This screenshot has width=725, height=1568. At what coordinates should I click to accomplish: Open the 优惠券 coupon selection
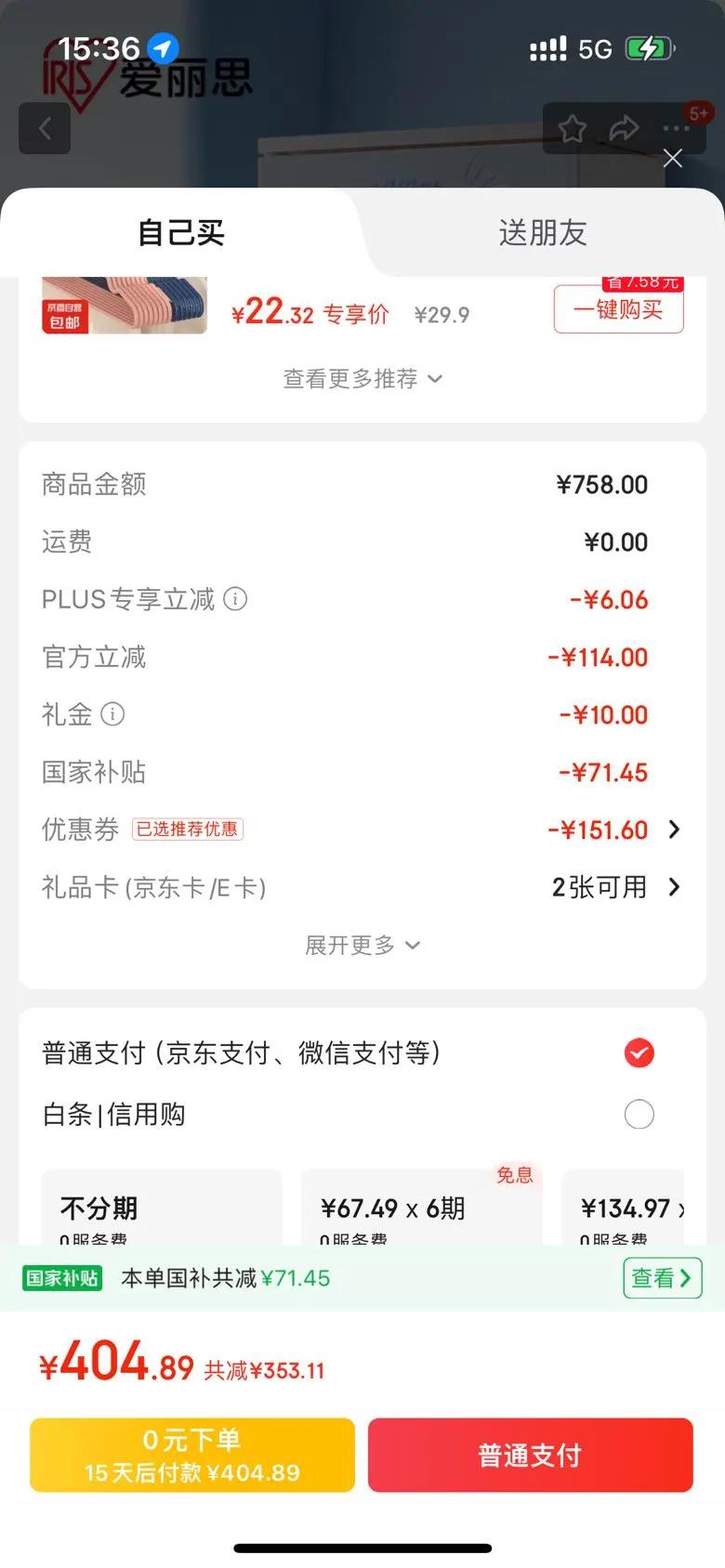tap(613, 830)
